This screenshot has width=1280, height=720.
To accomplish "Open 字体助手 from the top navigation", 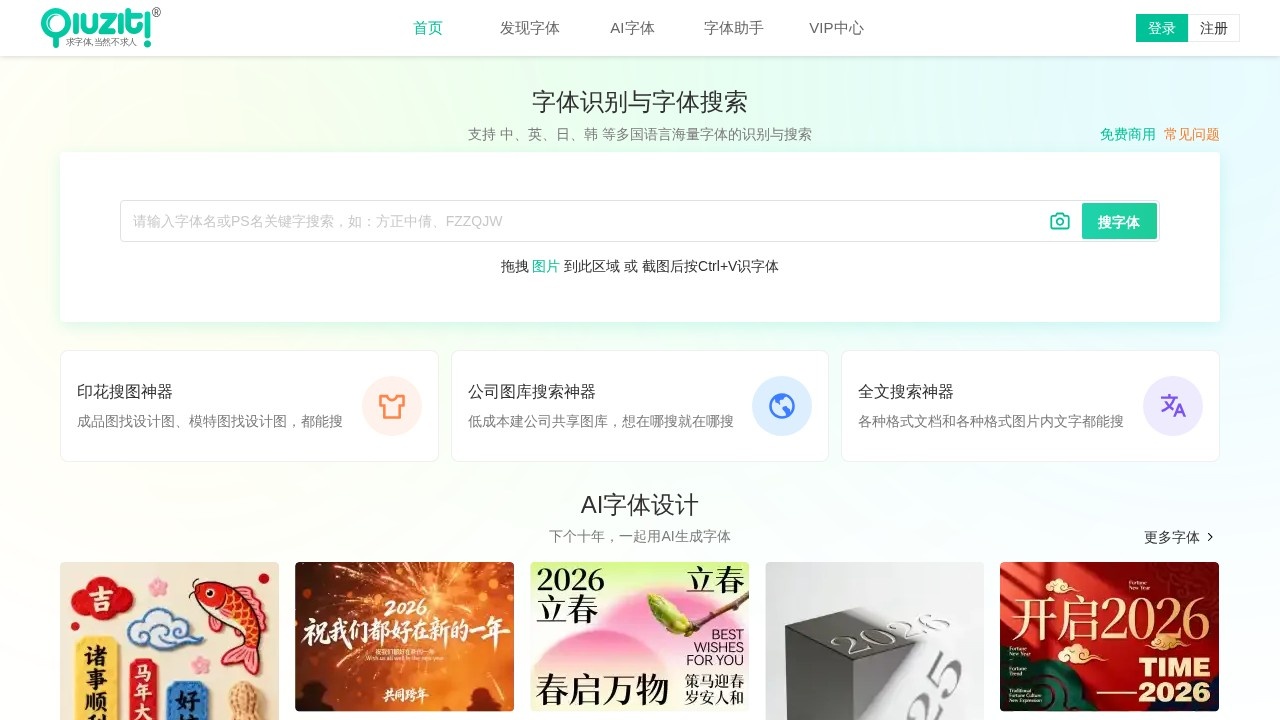I will tap(733, 28).
